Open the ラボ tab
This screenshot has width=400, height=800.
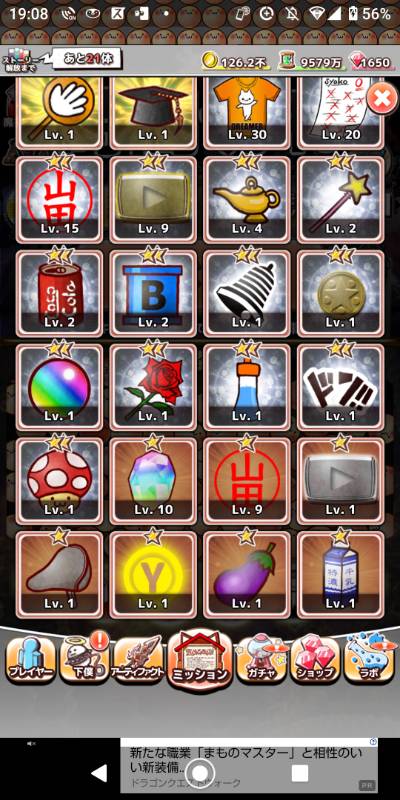click(370, 660)
